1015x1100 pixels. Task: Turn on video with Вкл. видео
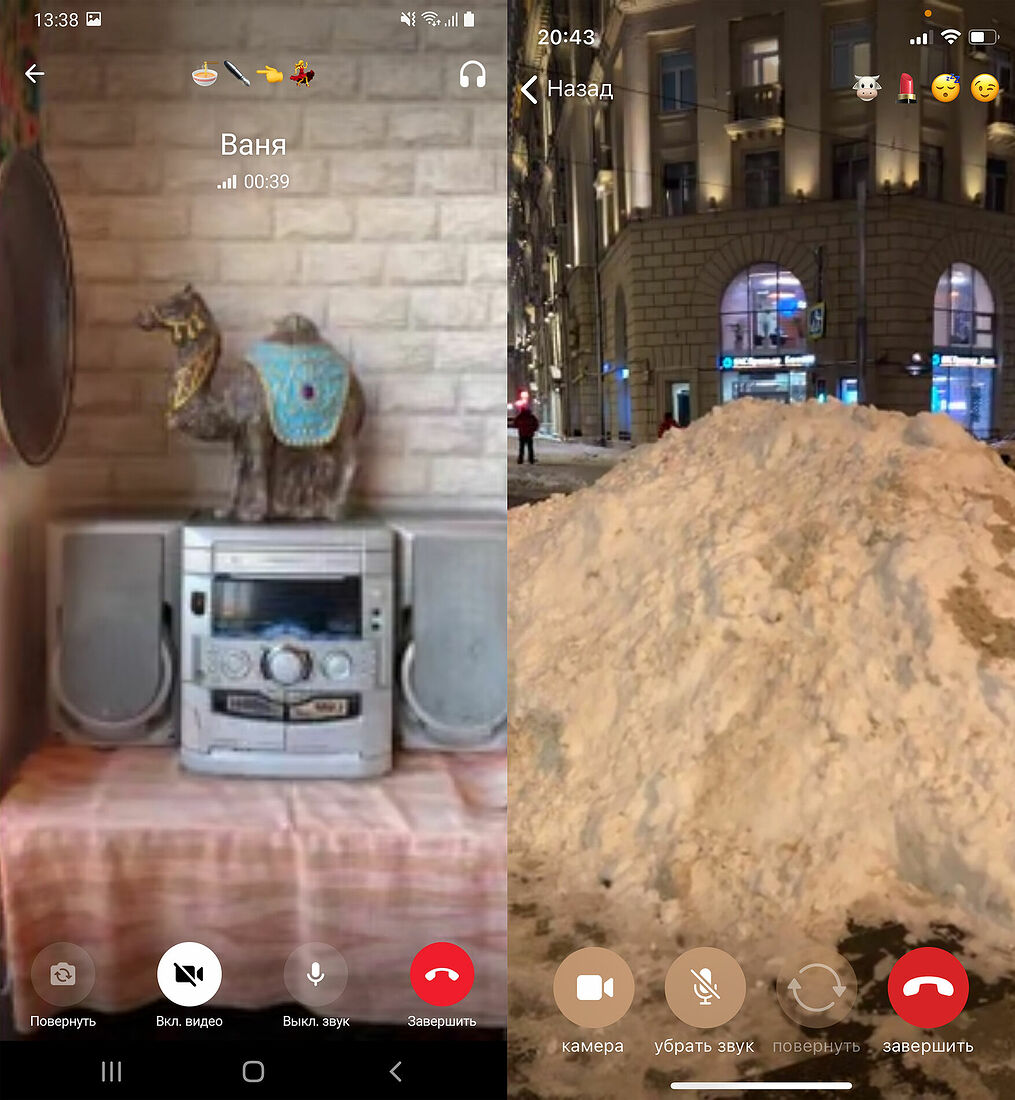point(189,974)
